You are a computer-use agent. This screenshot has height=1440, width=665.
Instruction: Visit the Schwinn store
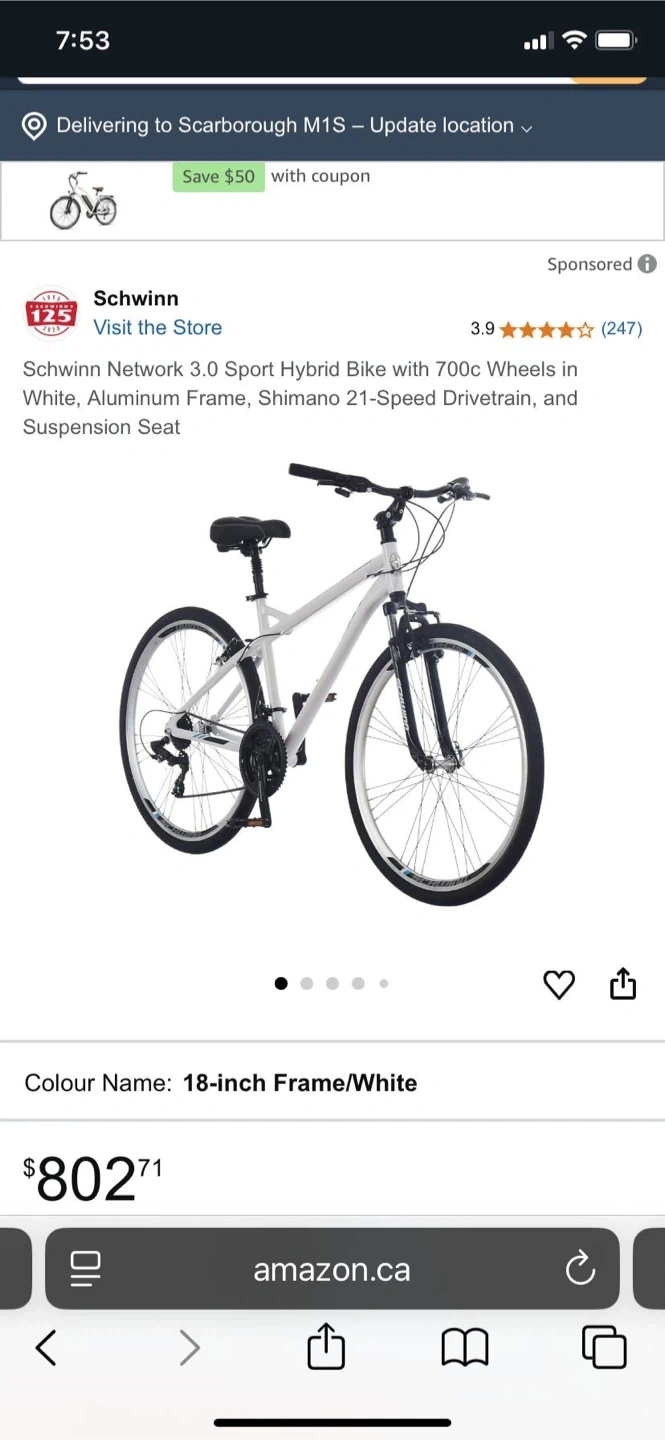(157, 327)
